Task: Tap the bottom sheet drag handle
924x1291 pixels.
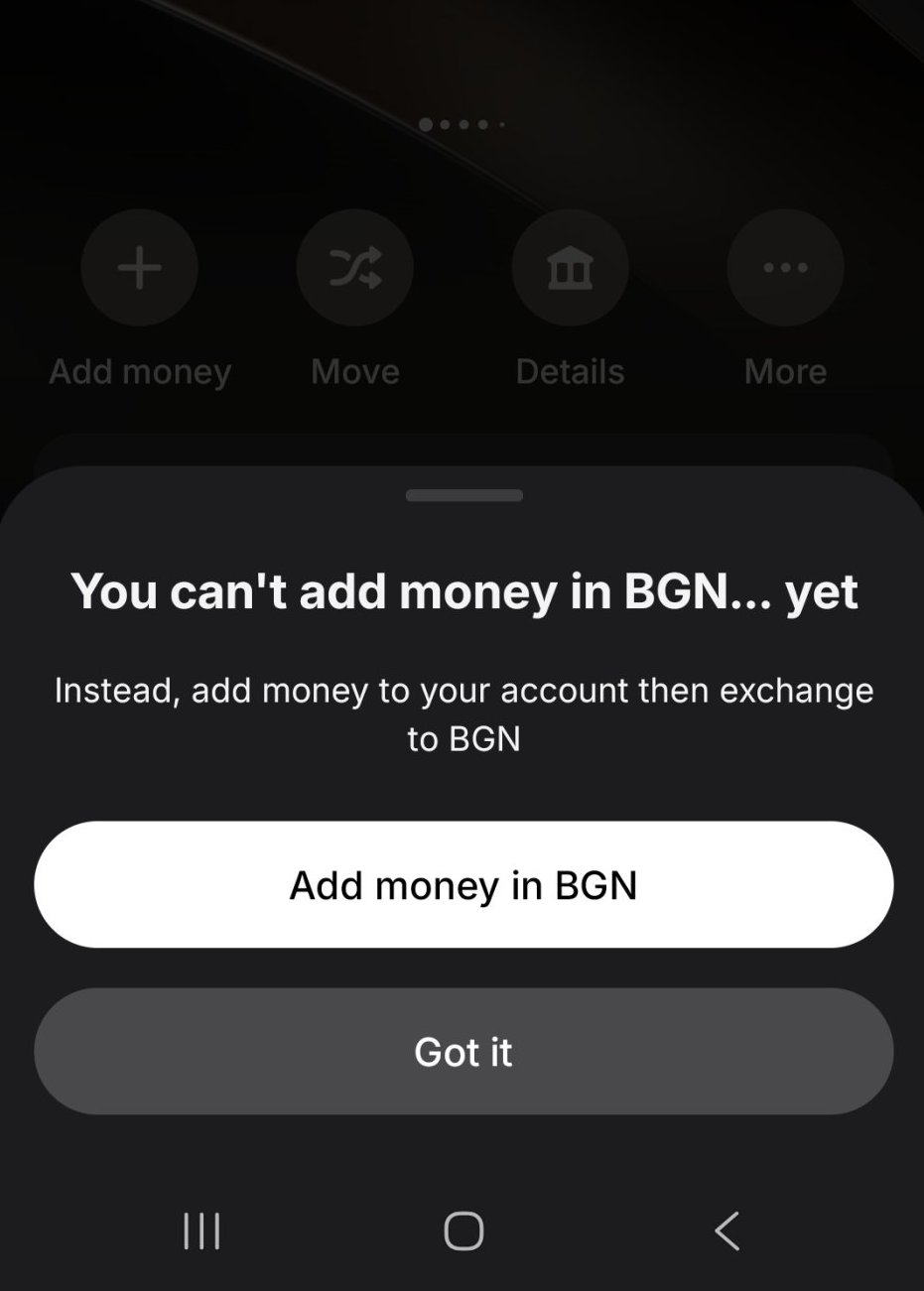Action: (x=463, y=495)
